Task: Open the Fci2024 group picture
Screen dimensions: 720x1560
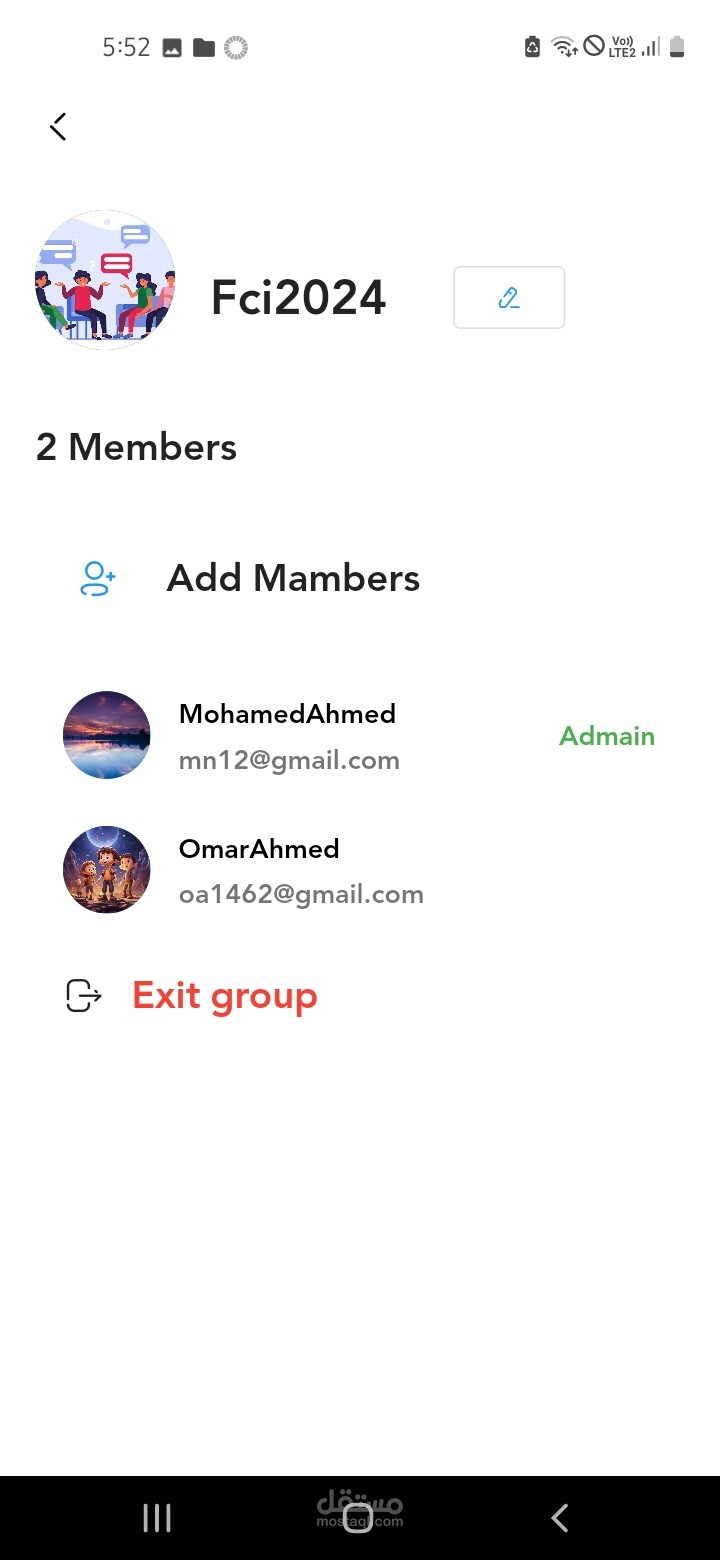Action: [105, 281]
